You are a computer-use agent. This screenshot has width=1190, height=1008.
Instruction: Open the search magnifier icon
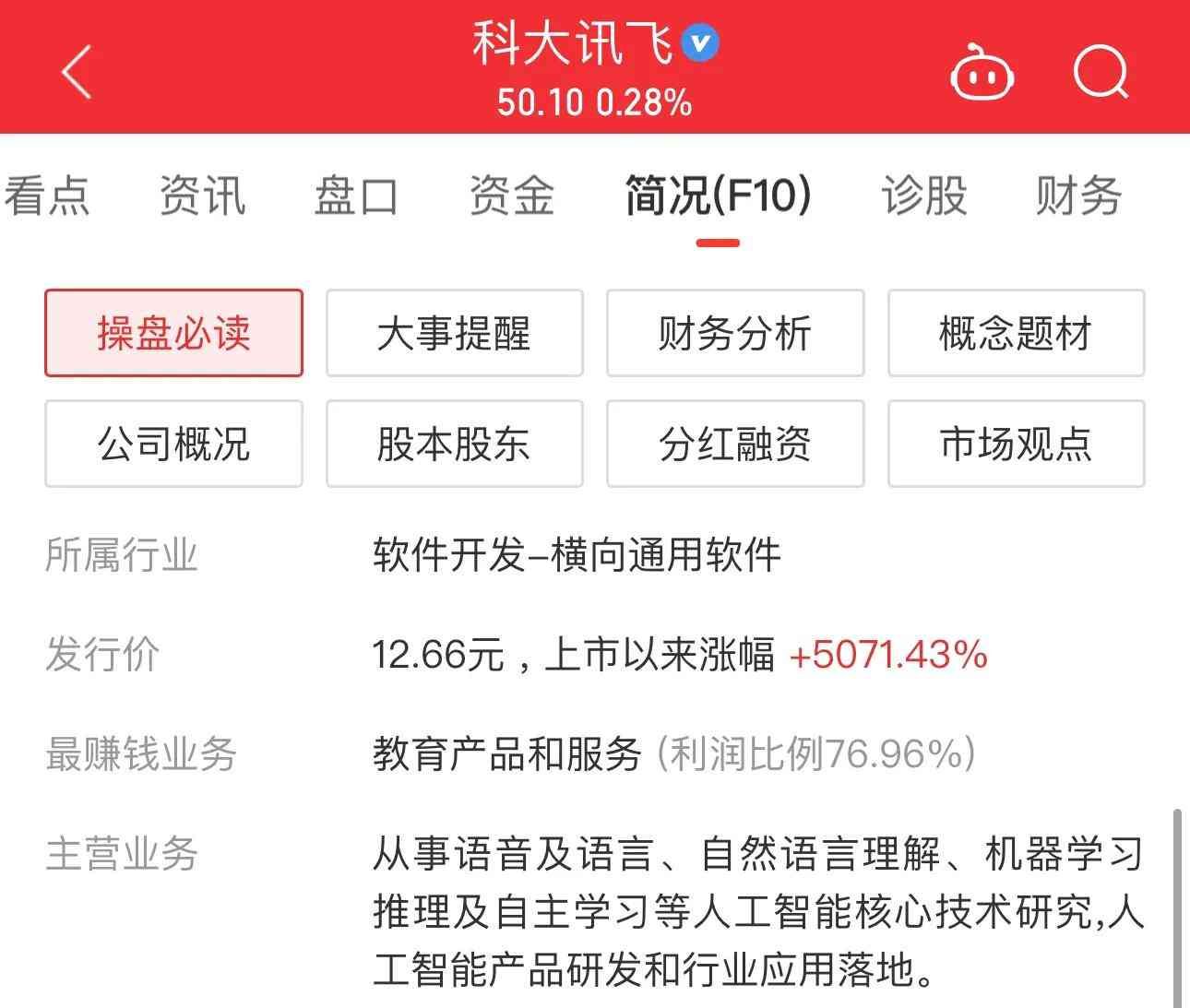point(1101,72)
